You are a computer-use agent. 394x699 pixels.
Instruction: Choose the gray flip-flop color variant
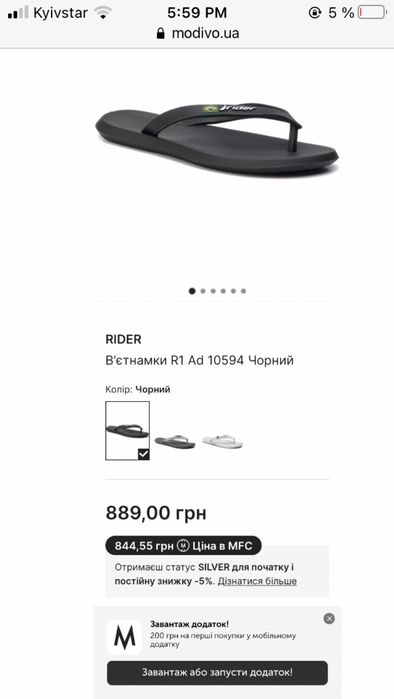pyautogui.click(x=175, y=442)
